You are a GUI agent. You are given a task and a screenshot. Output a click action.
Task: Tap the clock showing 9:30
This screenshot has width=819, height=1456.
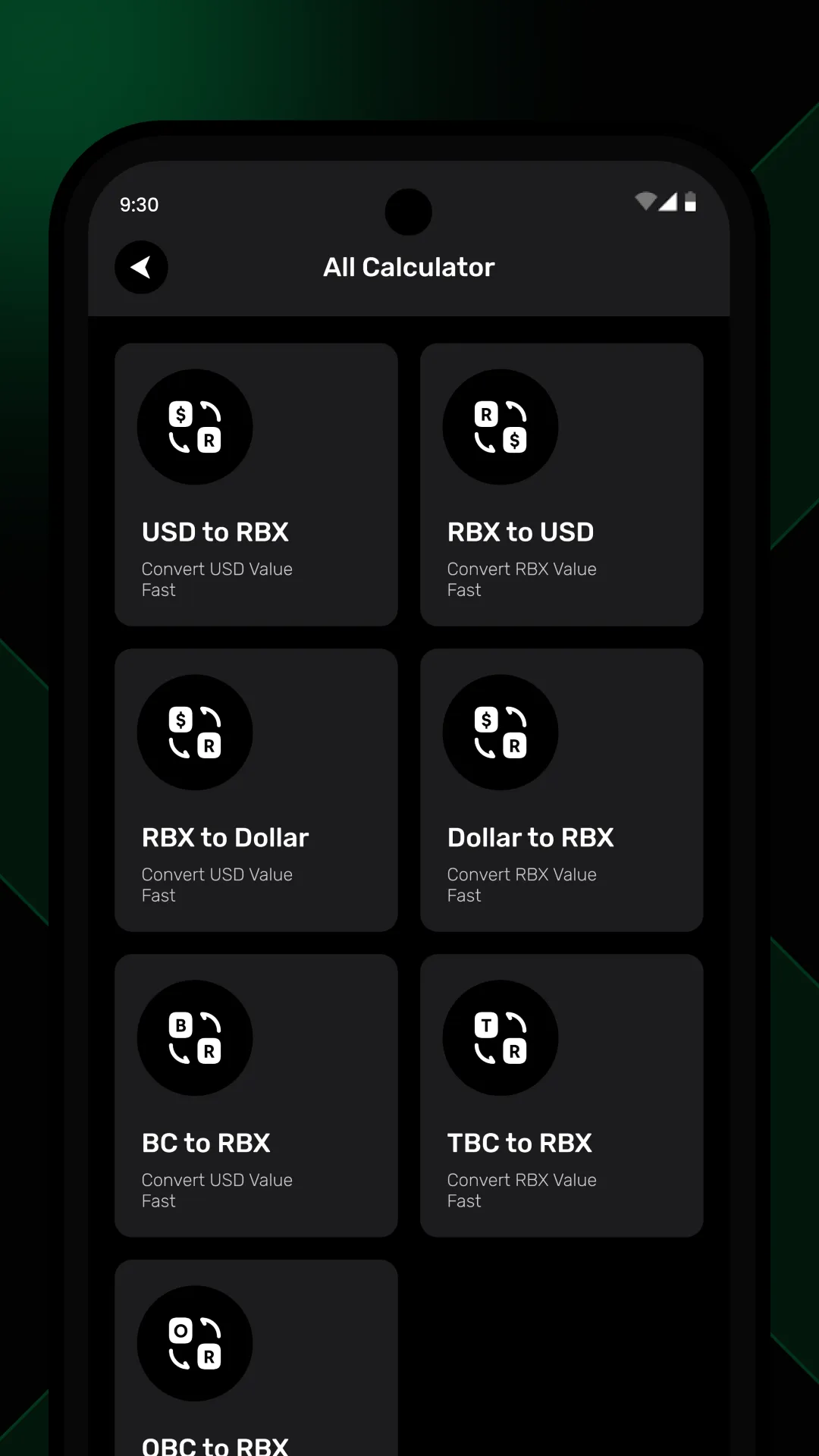(x=140, y=204)
